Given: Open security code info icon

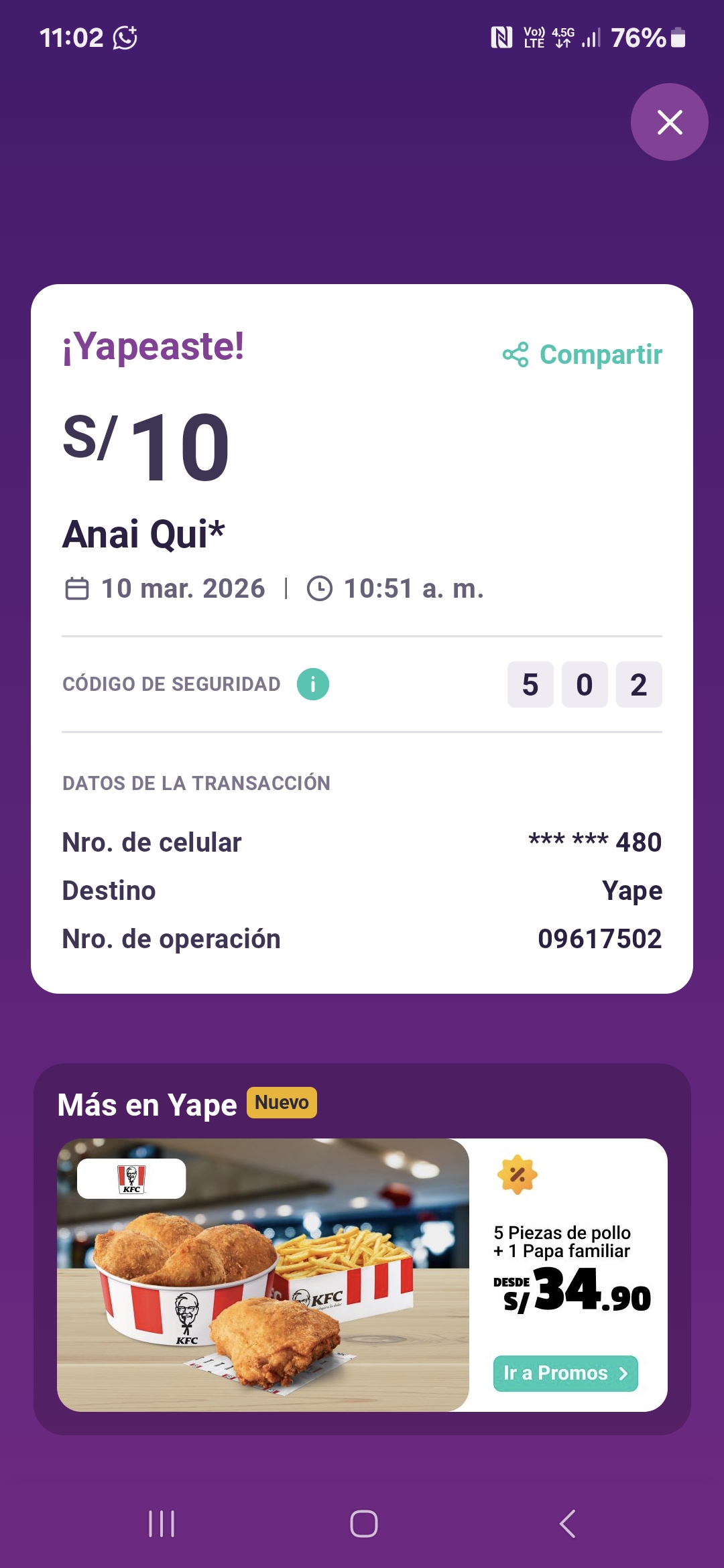Looking at the screenshot, I should pos(313,684).
